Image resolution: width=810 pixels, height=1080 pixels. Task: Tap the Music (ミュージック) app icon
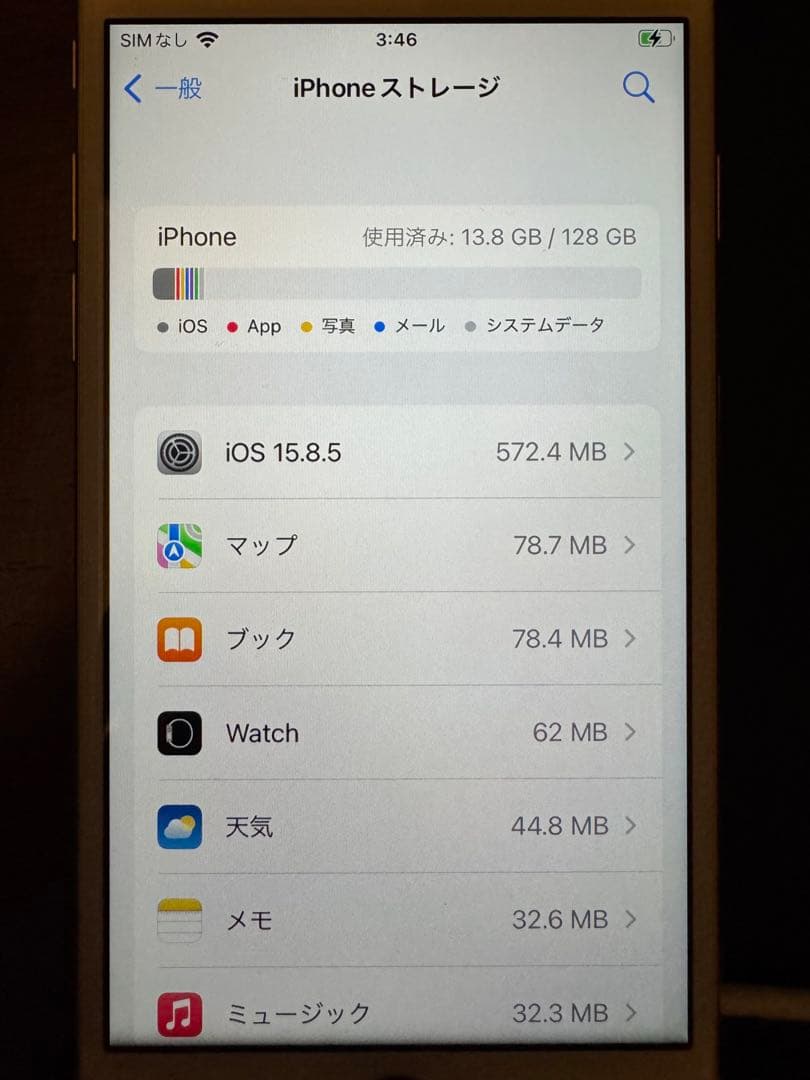click(x=179, y=1012)
